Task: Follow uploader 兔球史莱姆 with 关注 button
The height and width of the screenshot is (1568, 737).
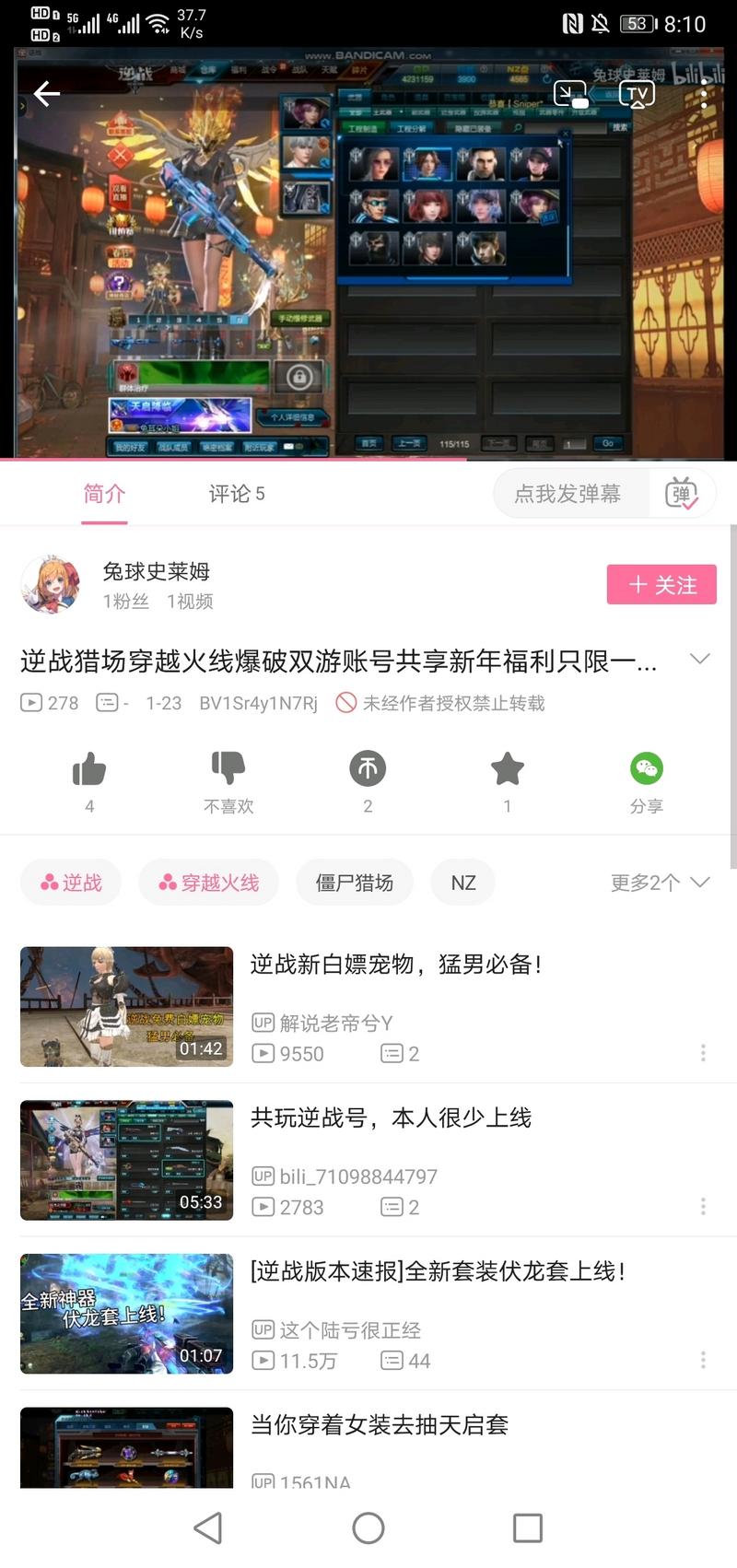Action: coord(661,585)
